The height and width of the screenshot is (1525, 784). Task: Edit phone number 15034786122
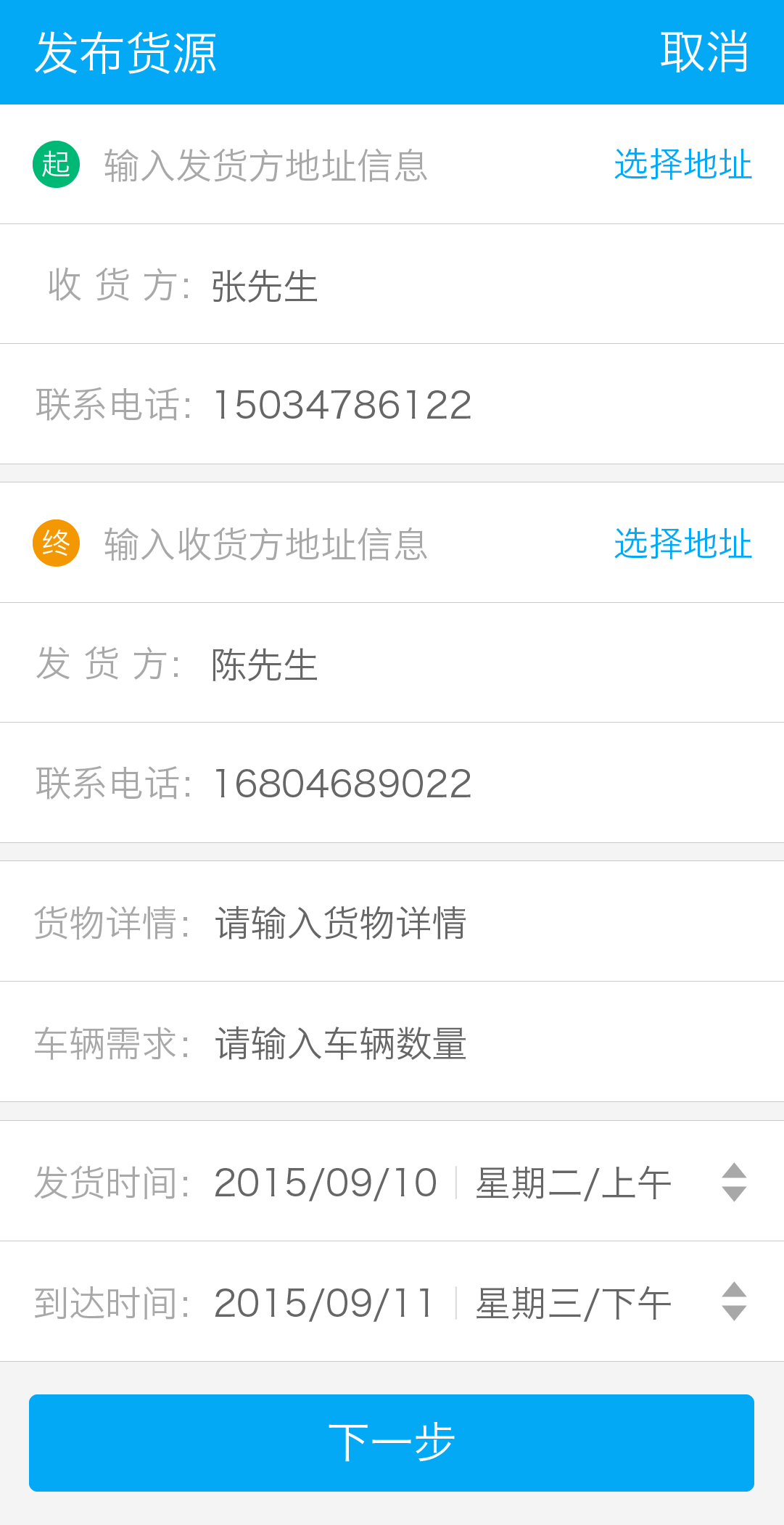[342, 405]
